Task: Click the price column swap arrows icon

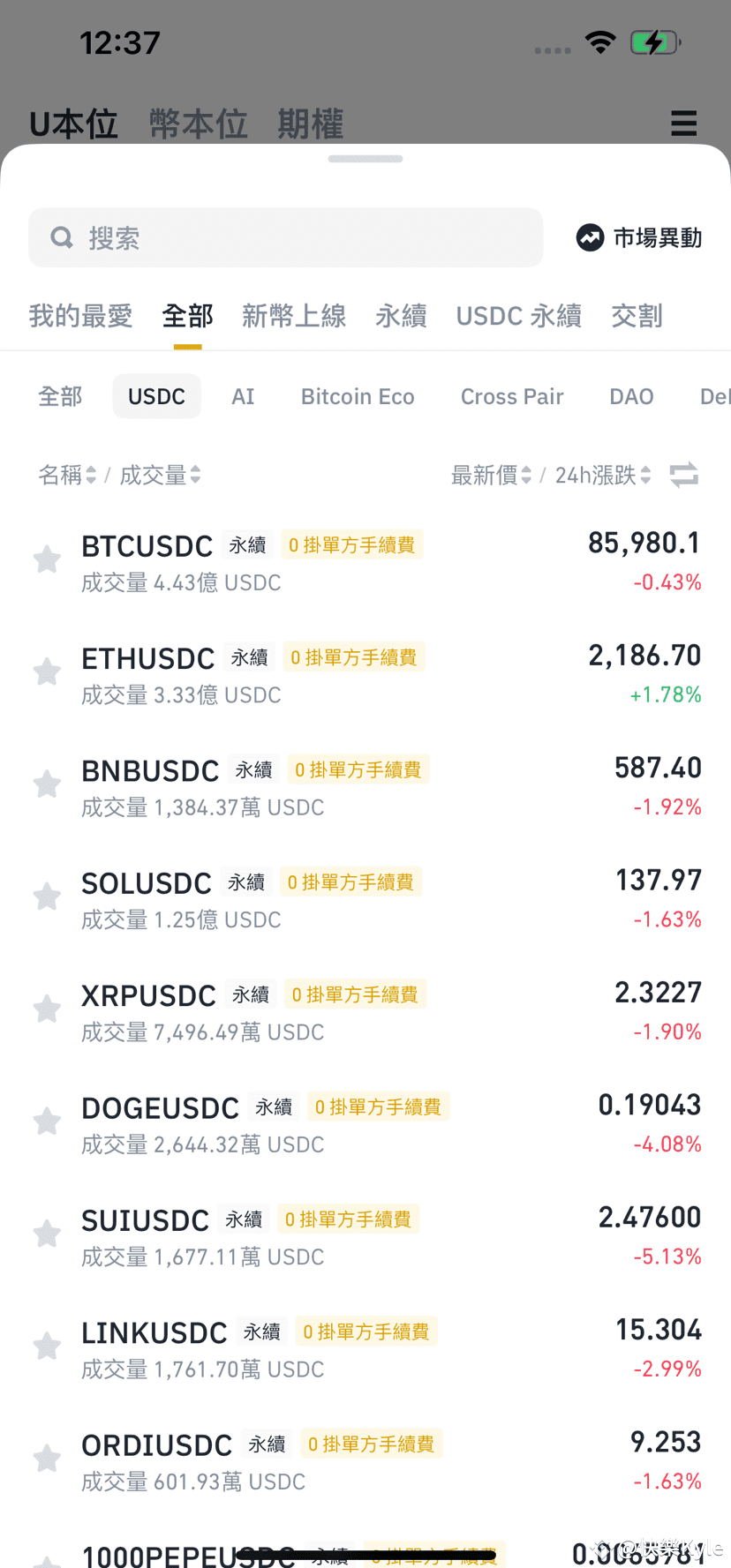Action: 683,475
